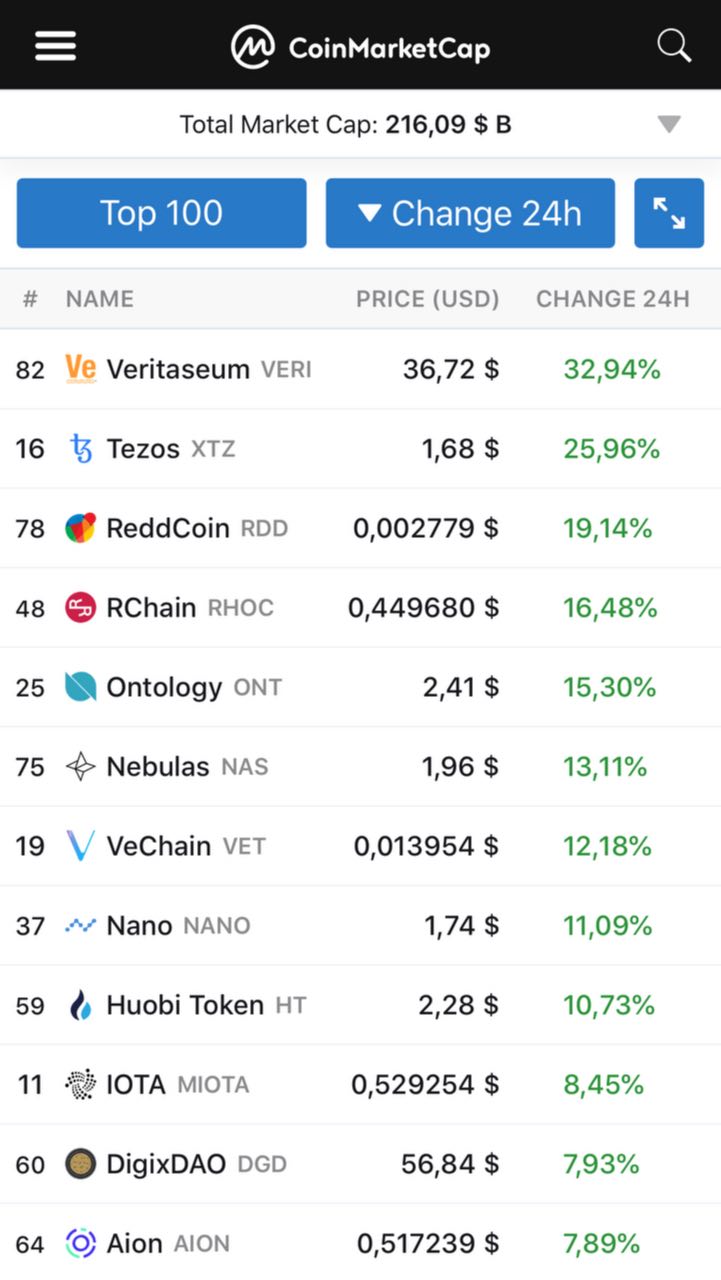Open DigixDAO DGD details

click(360, 1164)
